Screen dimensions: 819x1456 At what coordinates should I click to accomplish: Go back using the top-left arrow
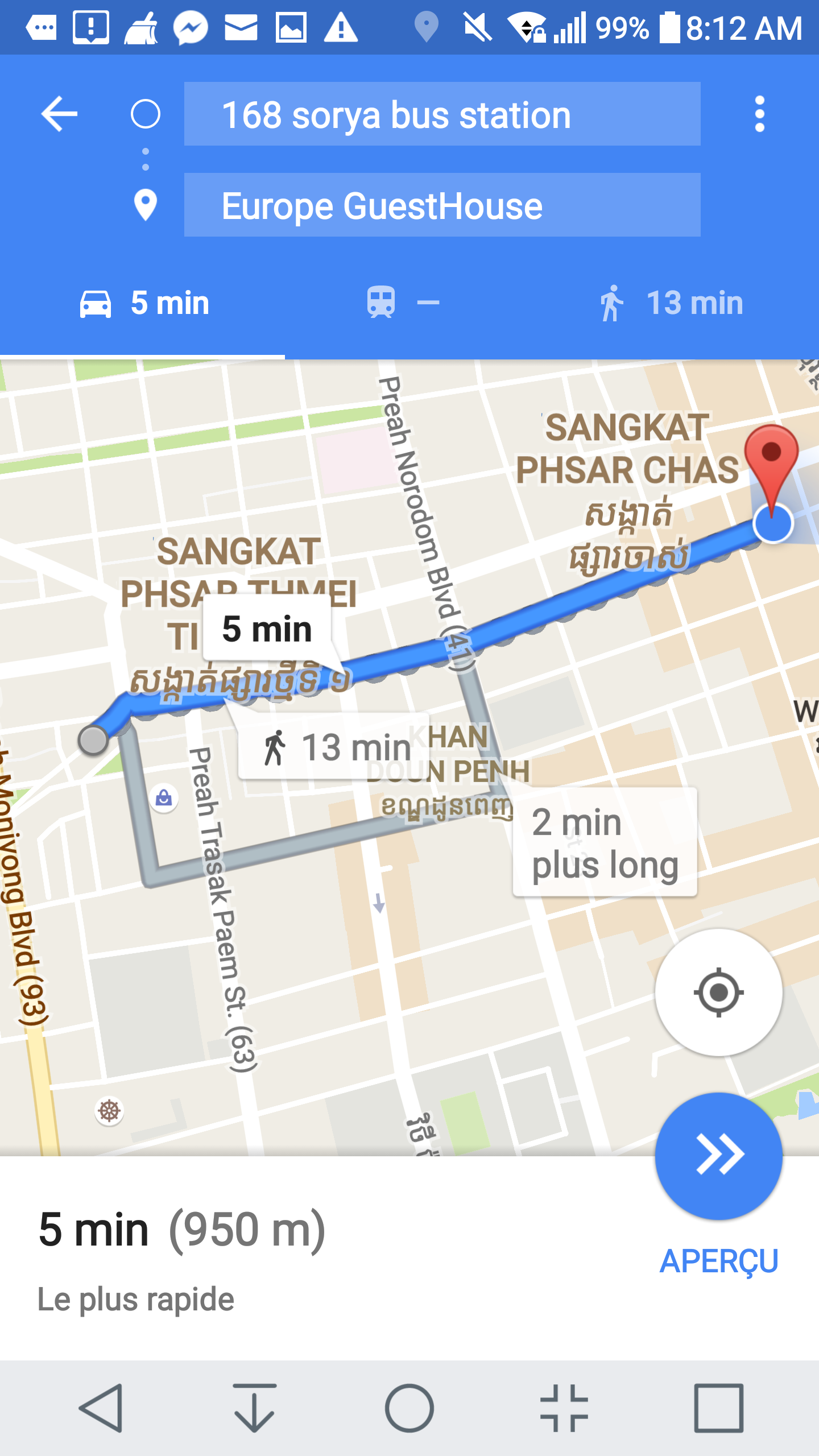[x=59, y=114]
